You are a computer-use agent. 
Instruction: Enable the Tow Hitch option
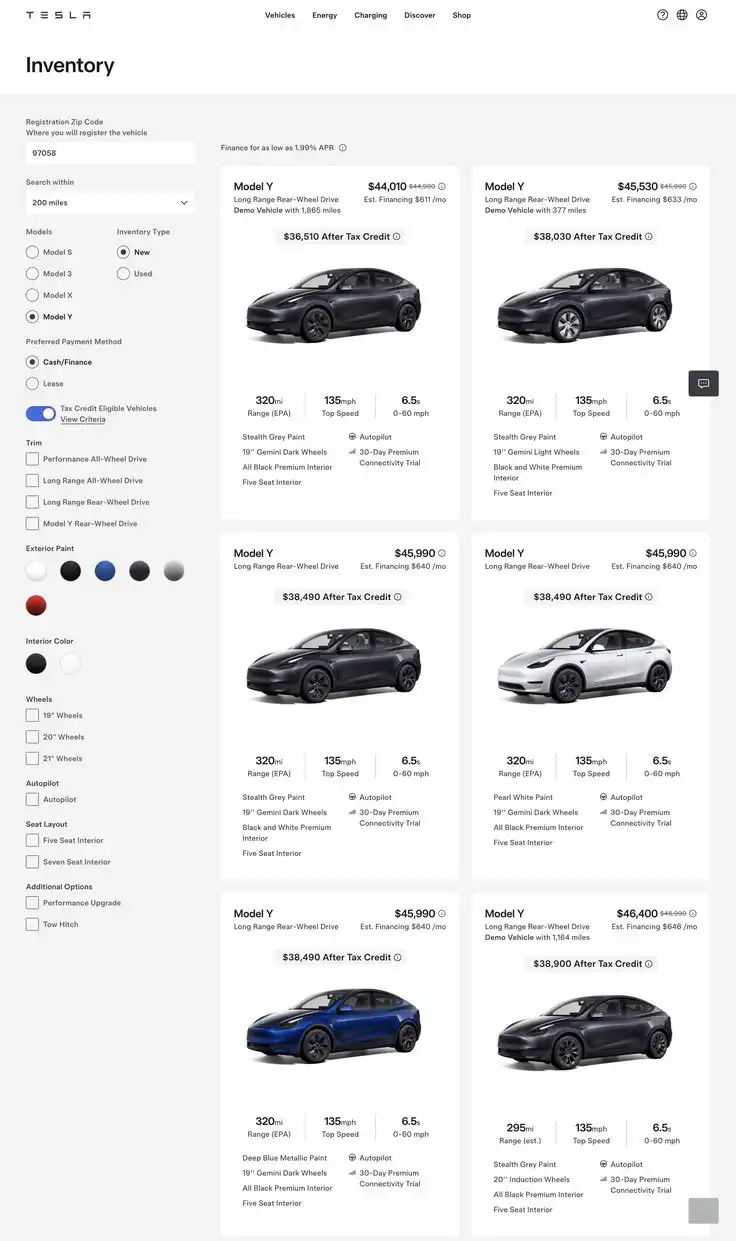tap(33, 925)
